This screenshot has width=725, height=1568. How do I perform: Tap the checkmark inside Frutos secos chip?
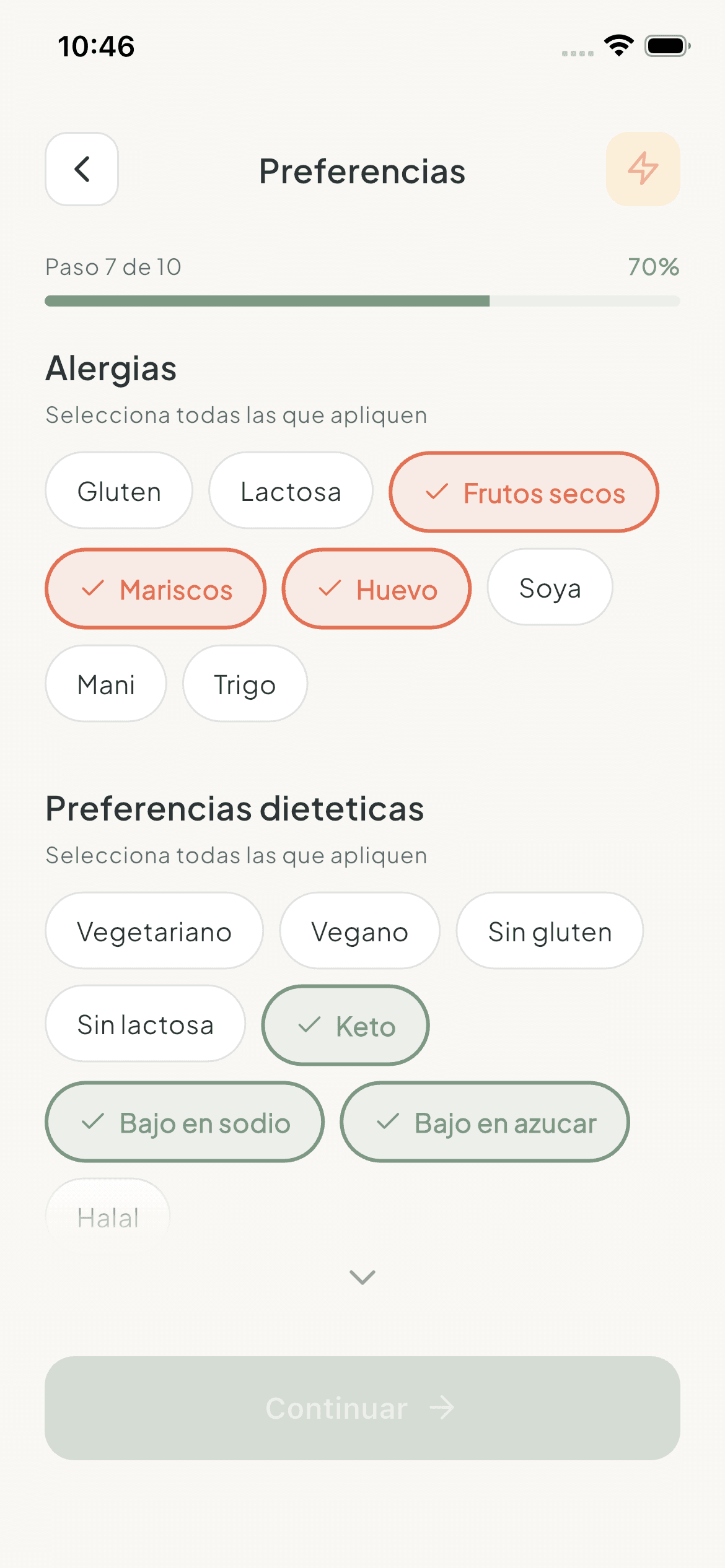coord(436,492)
